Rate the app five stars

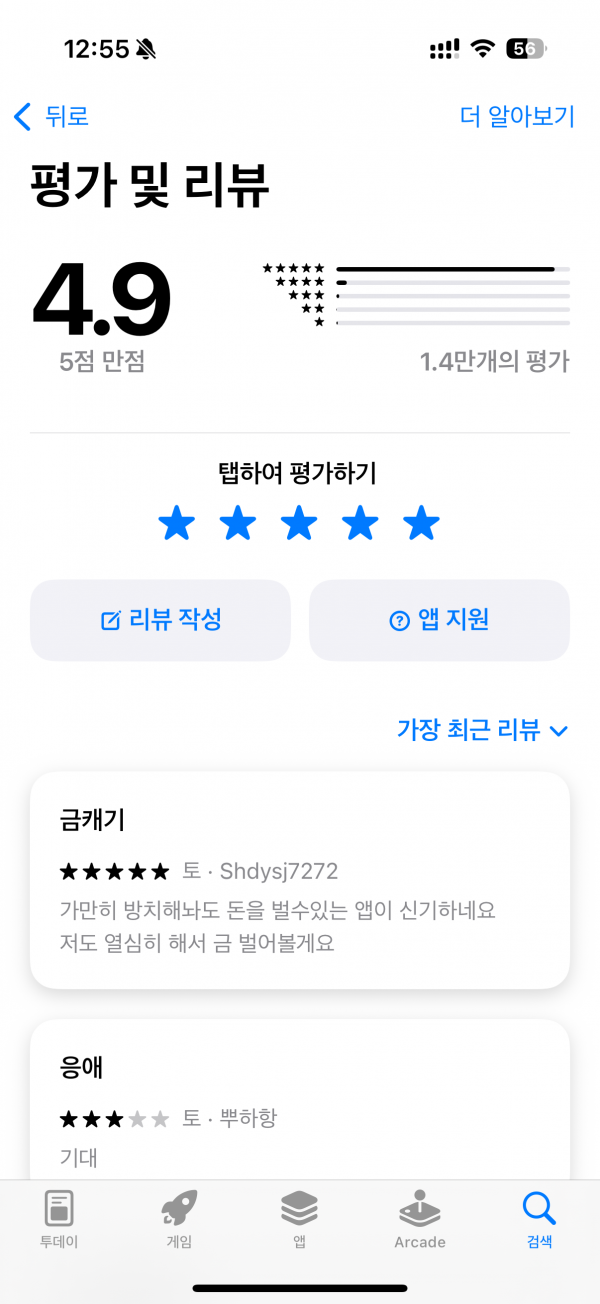[x=421, y=523]
